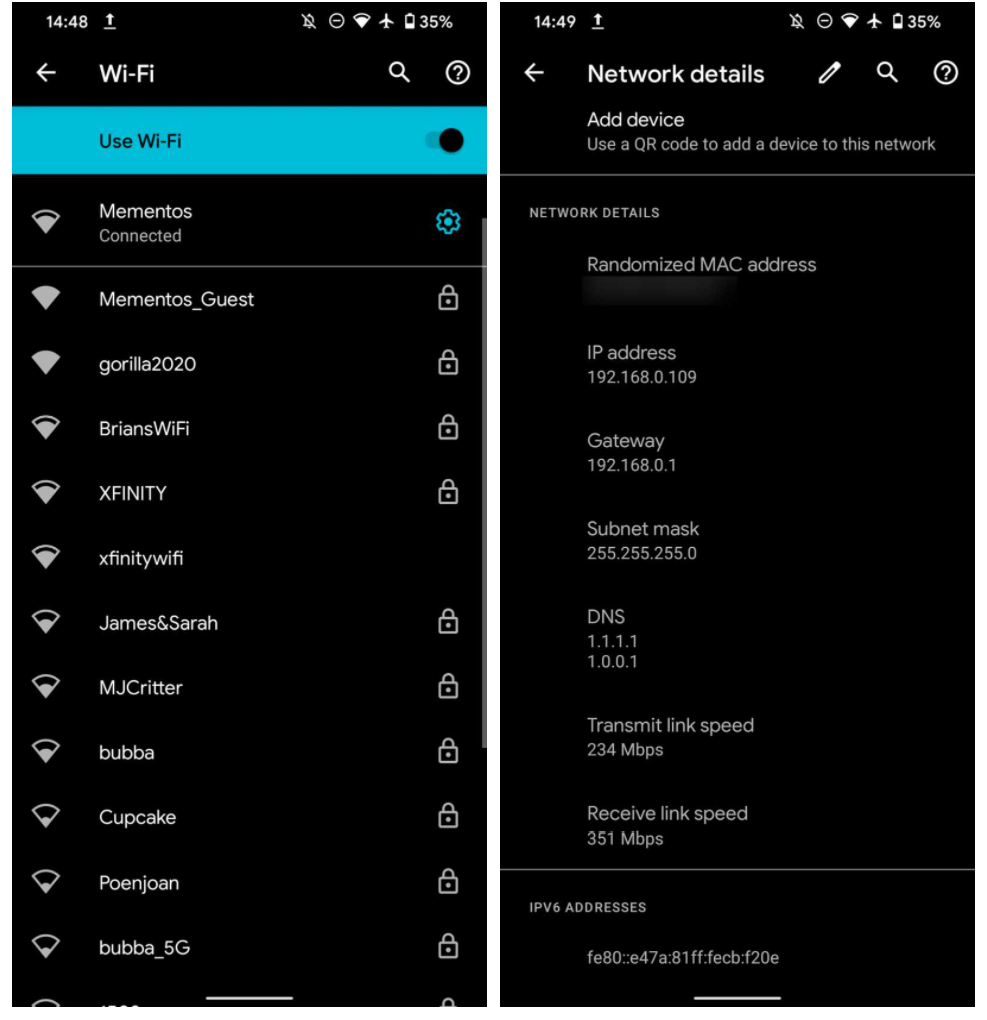Screen dimensions: 987x1020
Task: Turn off the Use Wi-Fi switch
Action: pyautogui.click(x=444, y=141)
